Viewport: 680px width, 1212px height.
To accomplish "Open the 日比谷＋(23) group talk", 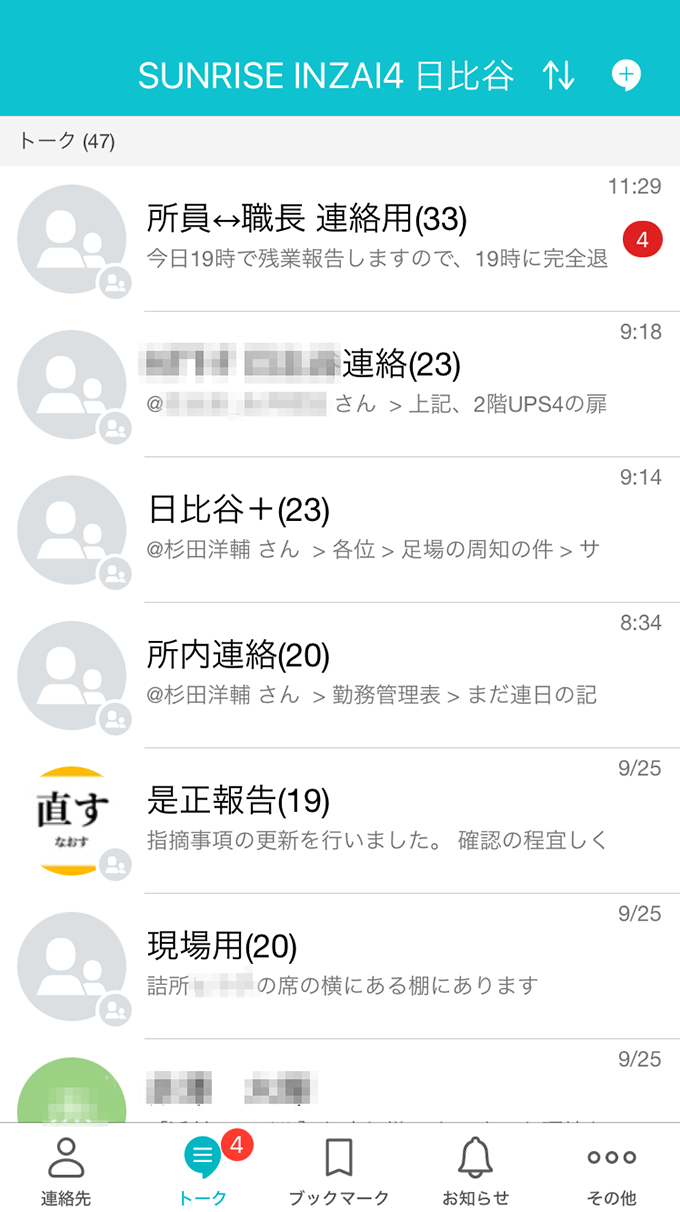I will pyautogui.click(x=340, y=530).
